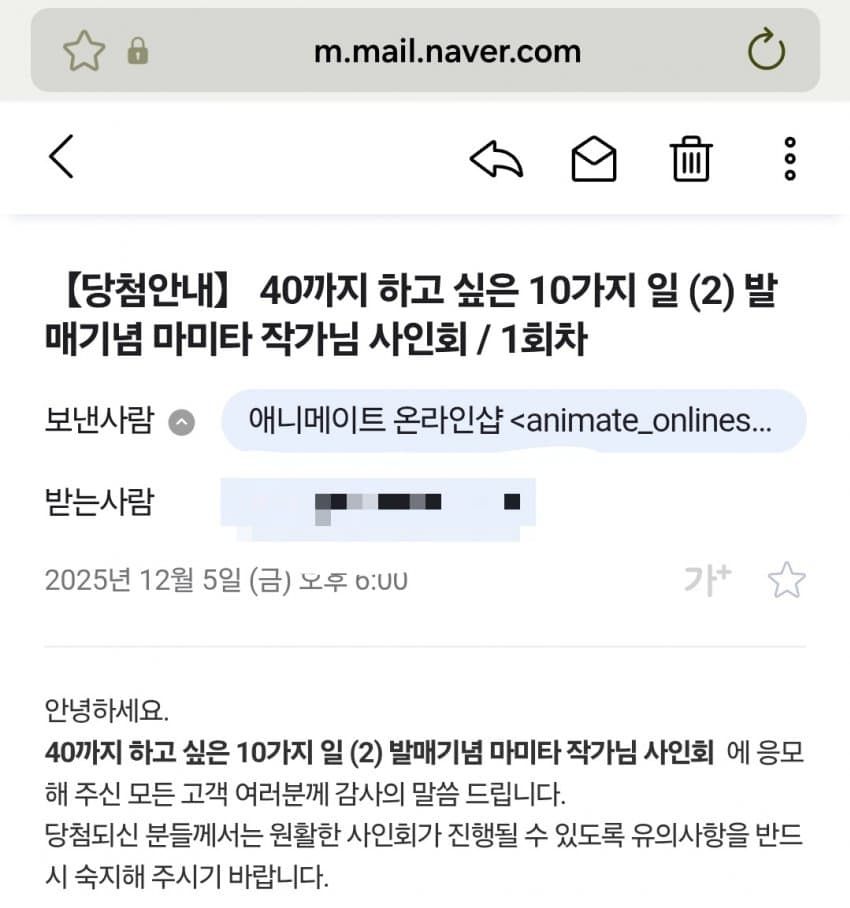Tap the recipient address chip
The height and width of the screenshot is (908, 850).
[x=378, y=504]
